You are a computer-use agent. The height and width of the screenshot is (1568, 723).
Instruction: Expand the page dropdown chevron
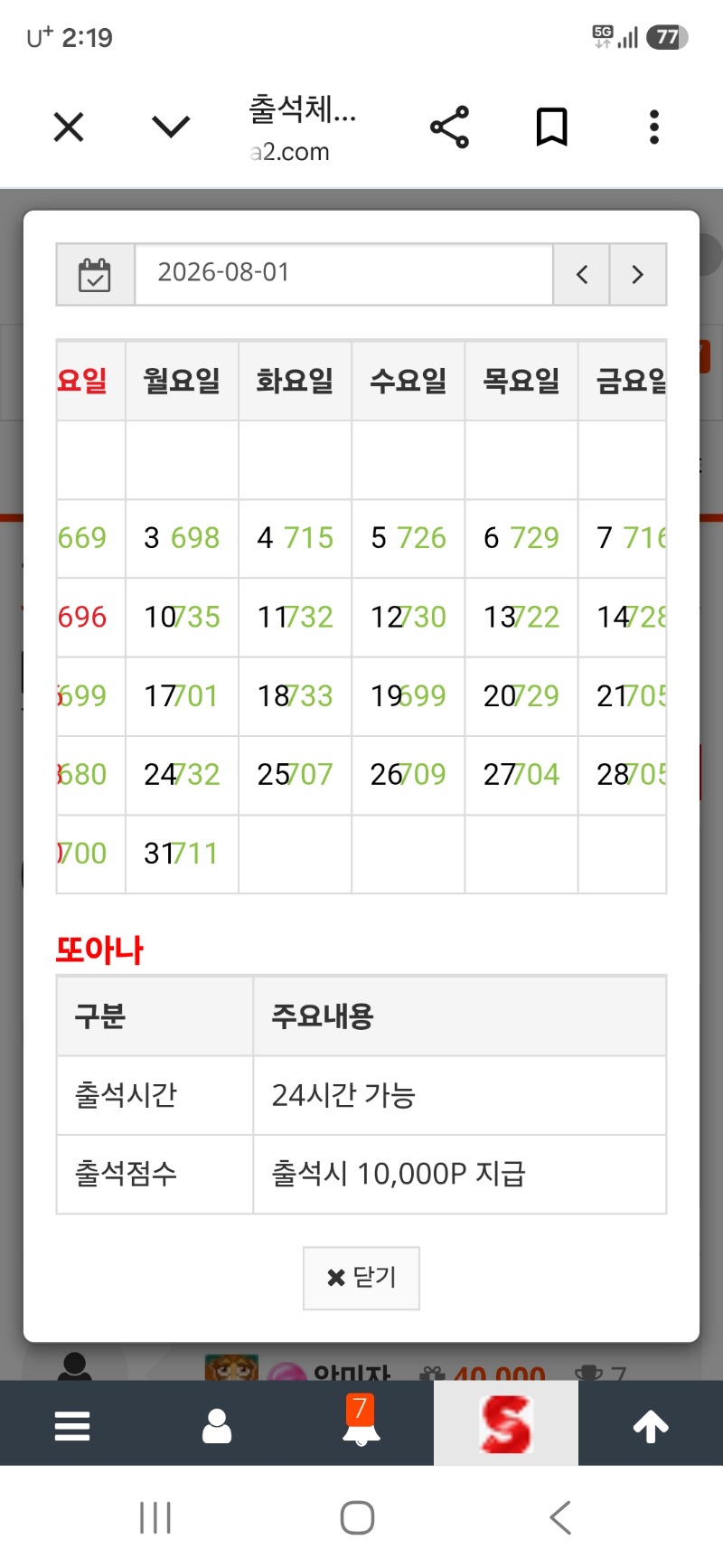click(x=171, y=127)
